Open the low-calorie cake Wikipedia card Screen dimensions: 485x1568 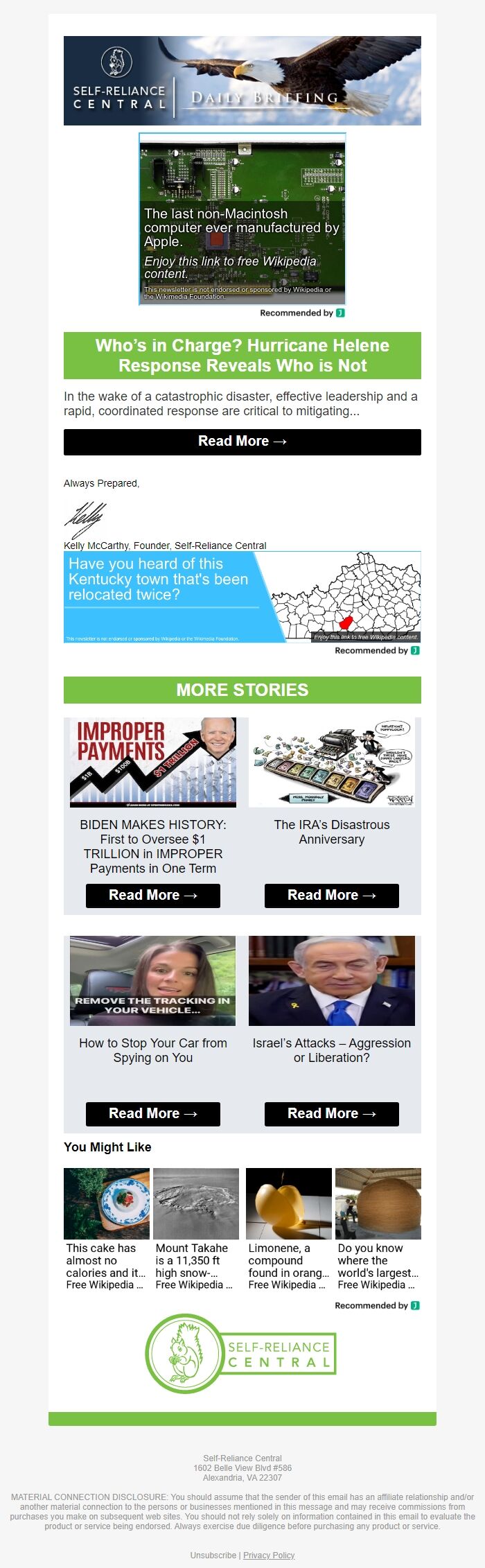106,1228
